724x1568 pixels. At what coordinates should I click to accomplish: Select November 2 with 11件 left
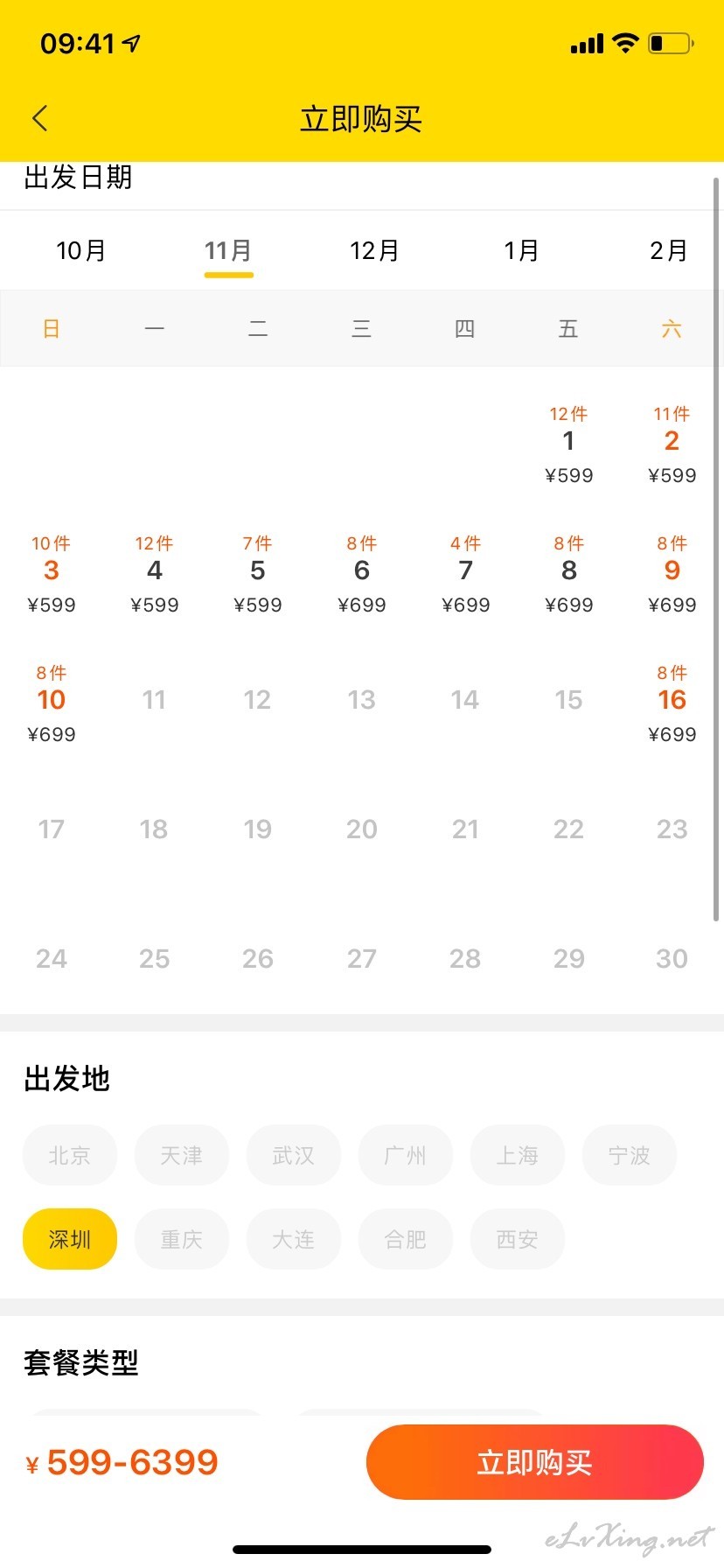[x=672, y=445]
